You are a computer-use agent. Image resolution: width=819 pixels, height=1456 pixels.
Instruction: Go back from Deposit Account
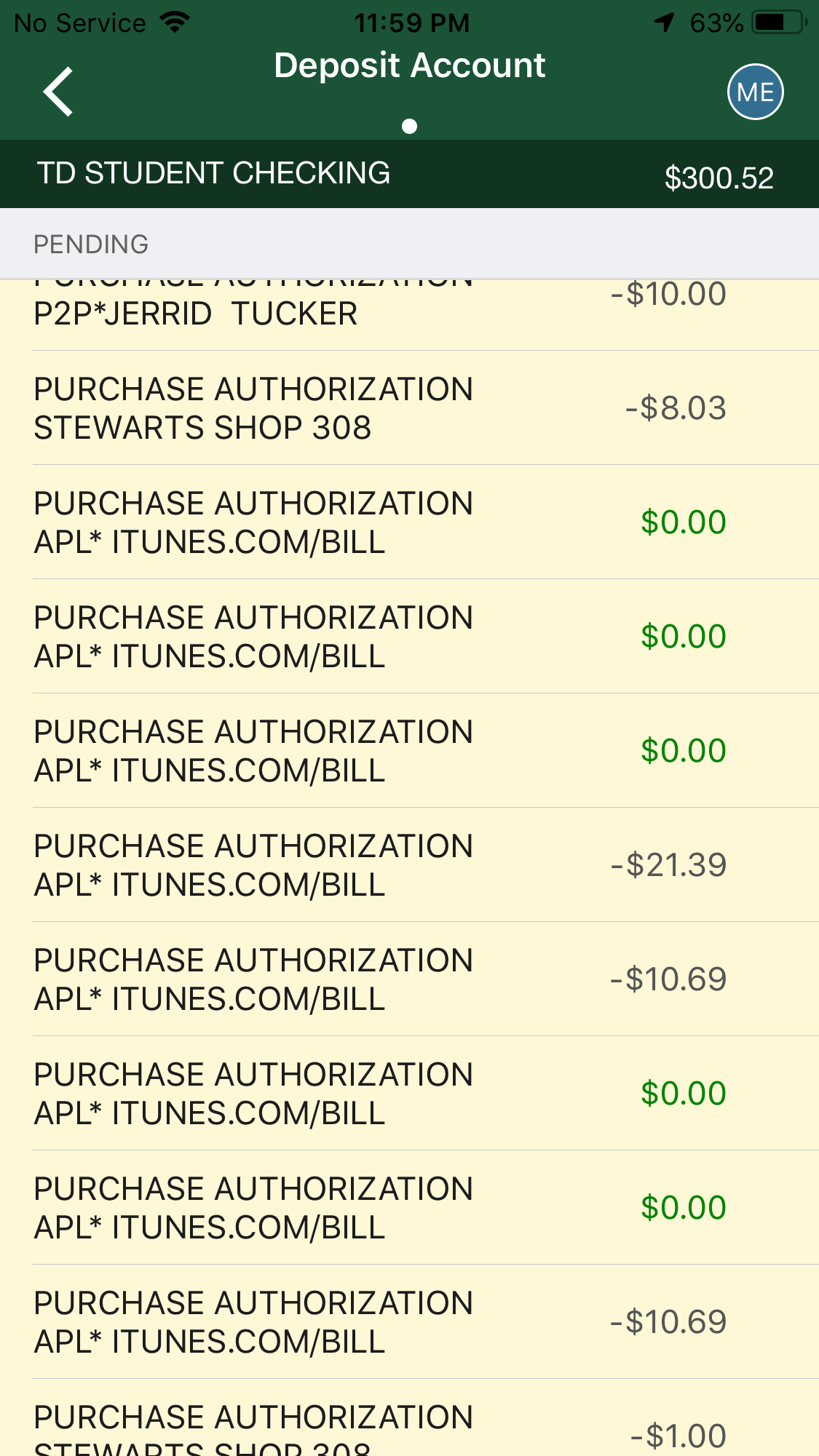pos(58,92)
